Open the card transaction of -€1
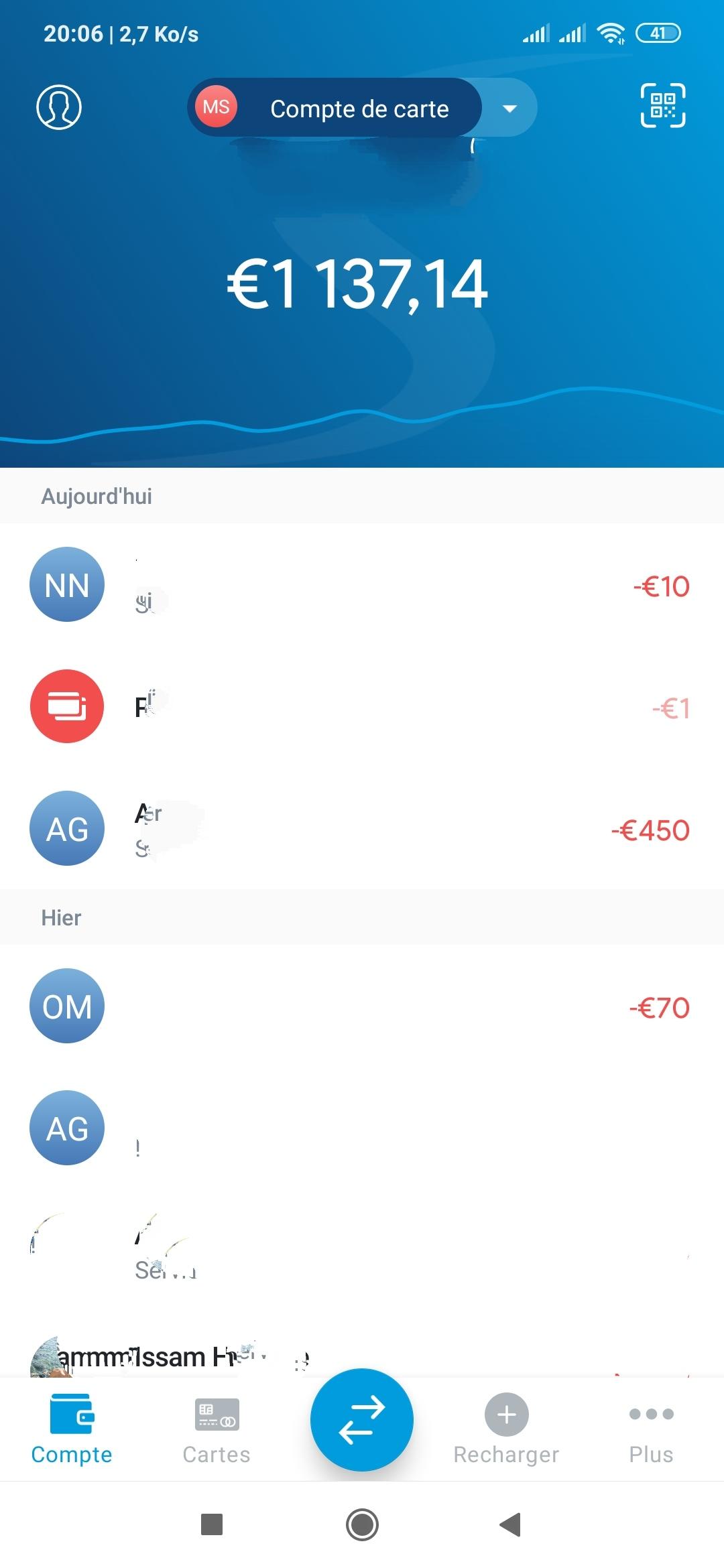Screen dimensions: 724x1568 tap(362, 707)
